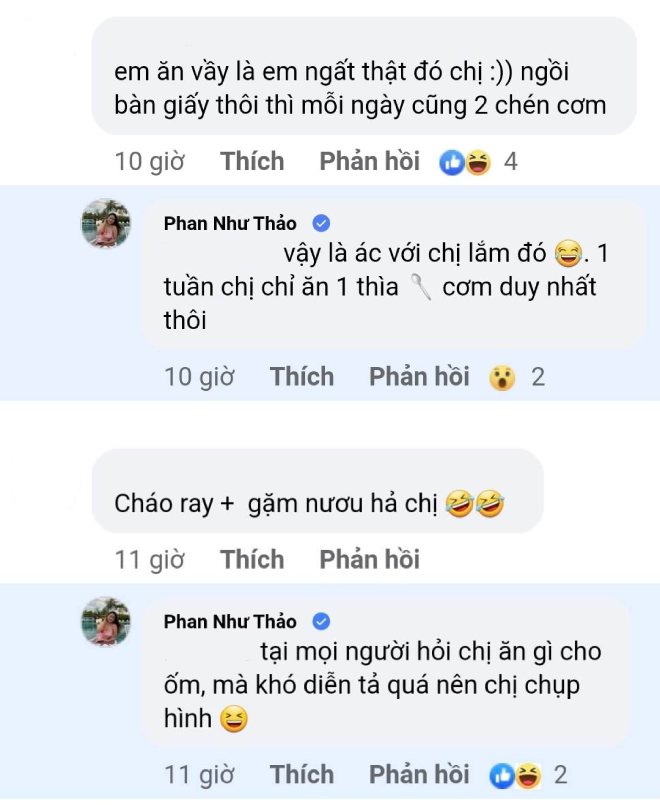Image resolution: width=660 pixels, height=805 pixels.
Task: Open Phan Như Thảo's avatar beside 'chụp hình' reply
Action: point(106,621)
